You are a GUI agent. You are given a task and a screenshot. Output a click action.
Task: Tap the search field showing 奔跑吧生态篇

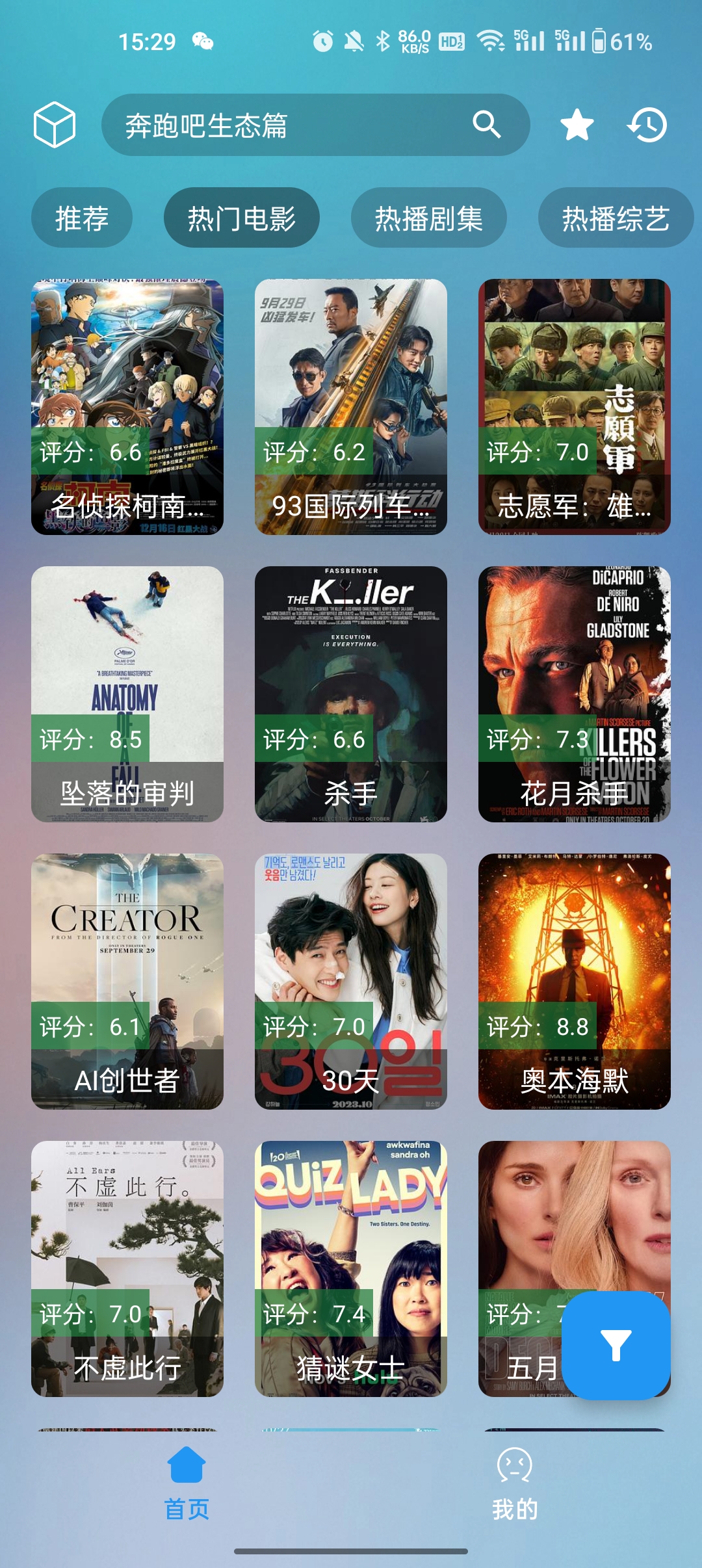pos(315,125)
